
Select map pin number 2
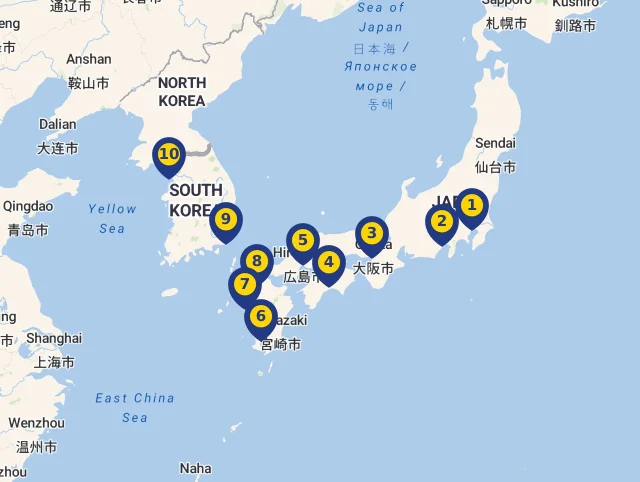[x=441, y=223]
